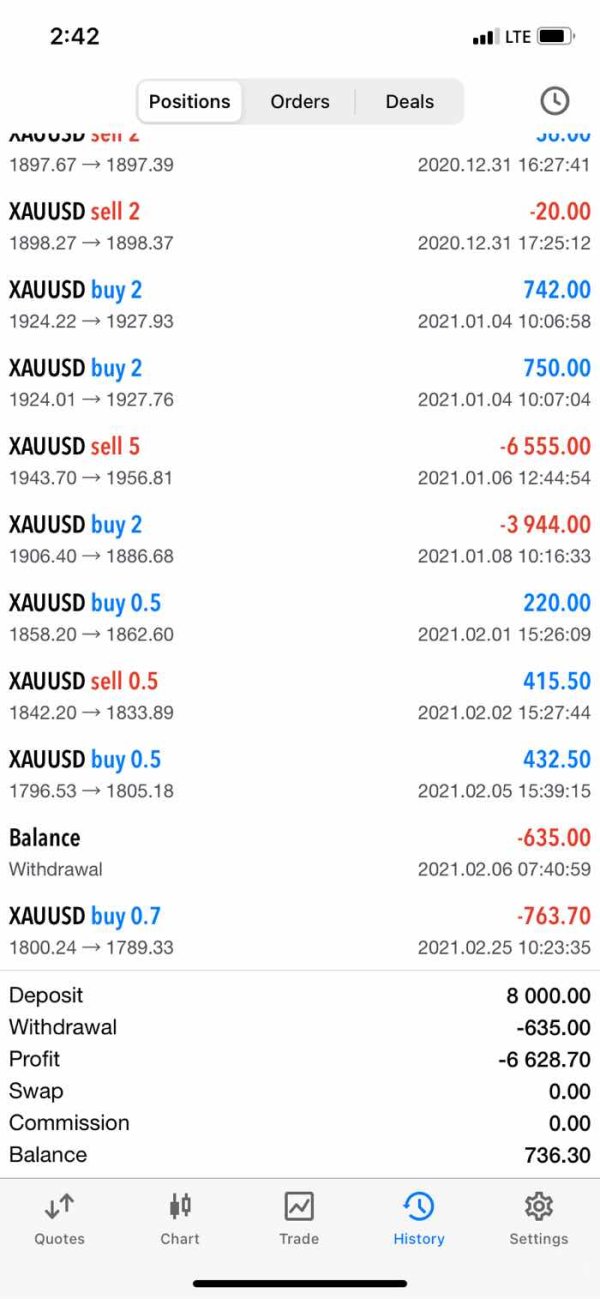Switch to the Trade tab
This screenshot has width=600, height=1299.
299,1219
